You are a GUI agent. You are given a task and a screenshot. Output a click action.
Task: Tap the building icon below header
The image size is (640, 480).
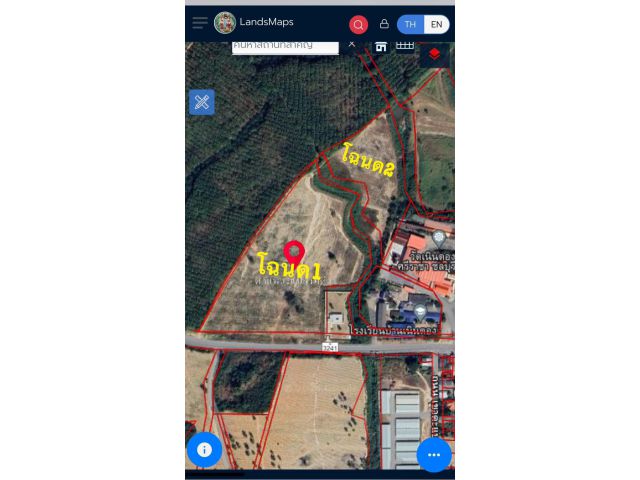tap(381, 46)
